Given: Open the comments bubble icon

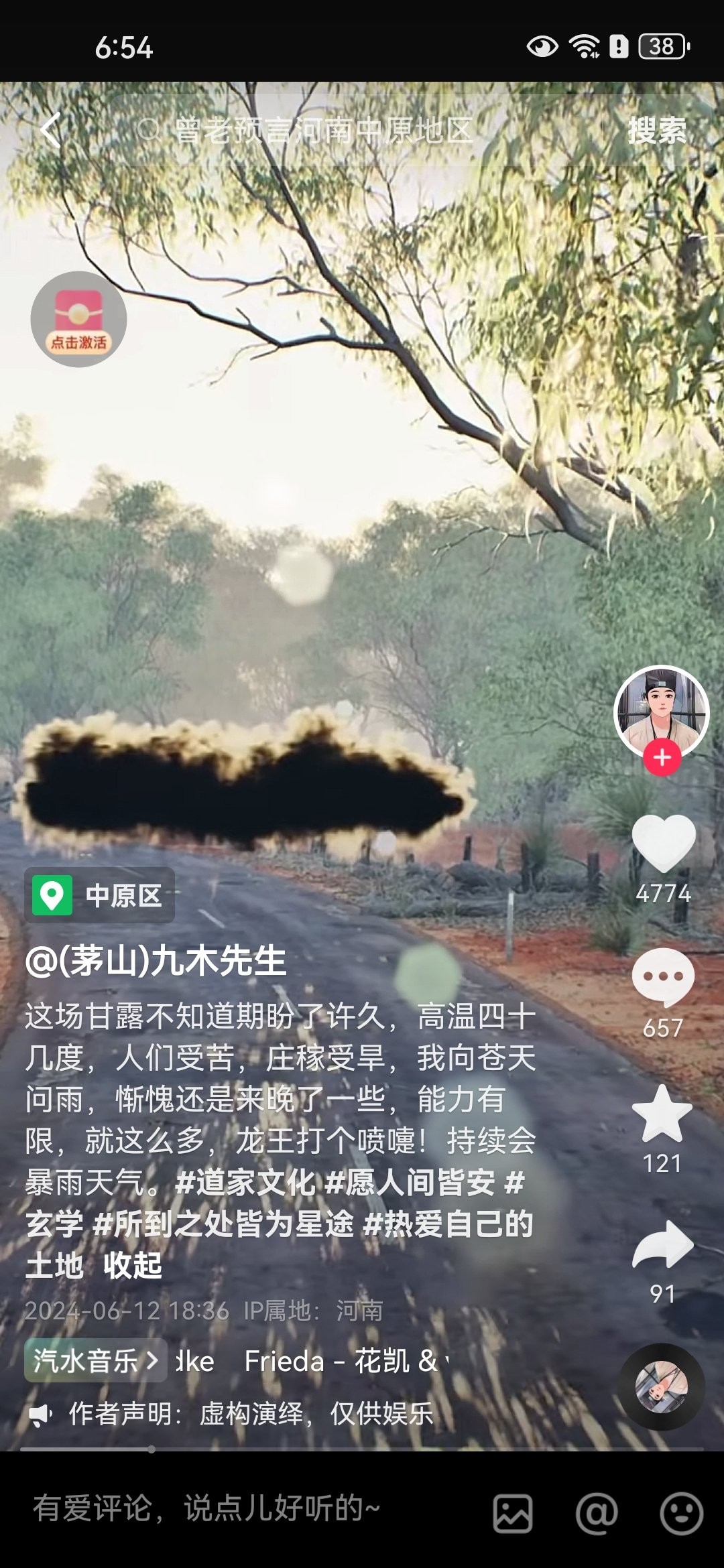Looking at the screenshot, I should click(663, 977).
